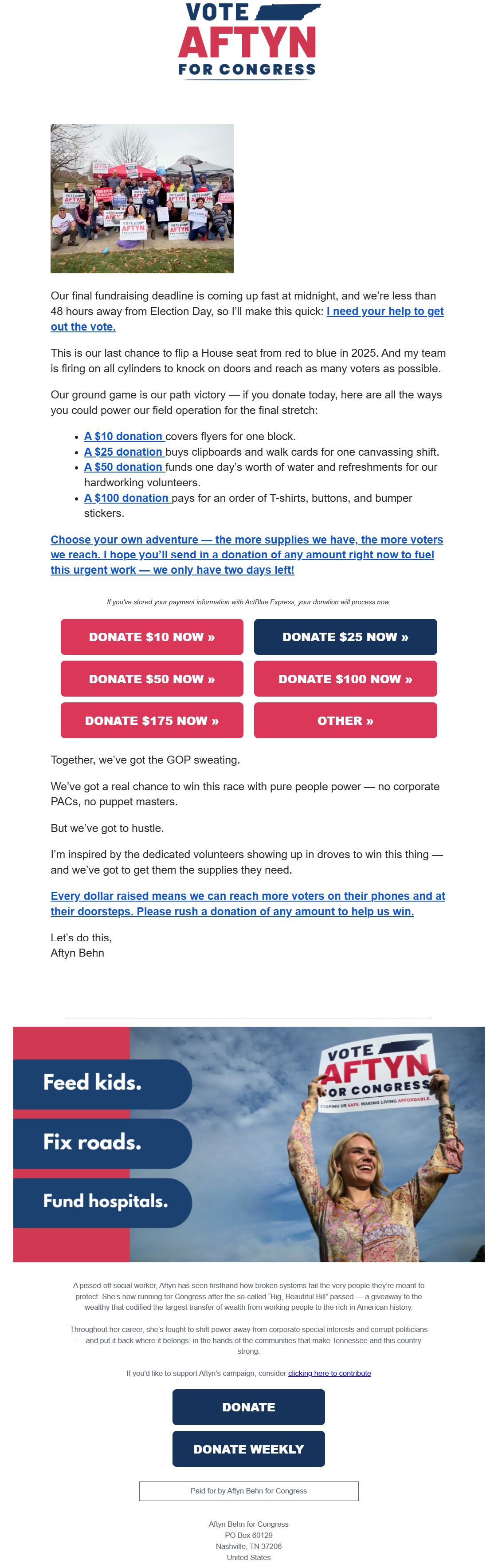Open the 'Choose your own adventure' link
Screen dimensions: 502x1568
247,555
